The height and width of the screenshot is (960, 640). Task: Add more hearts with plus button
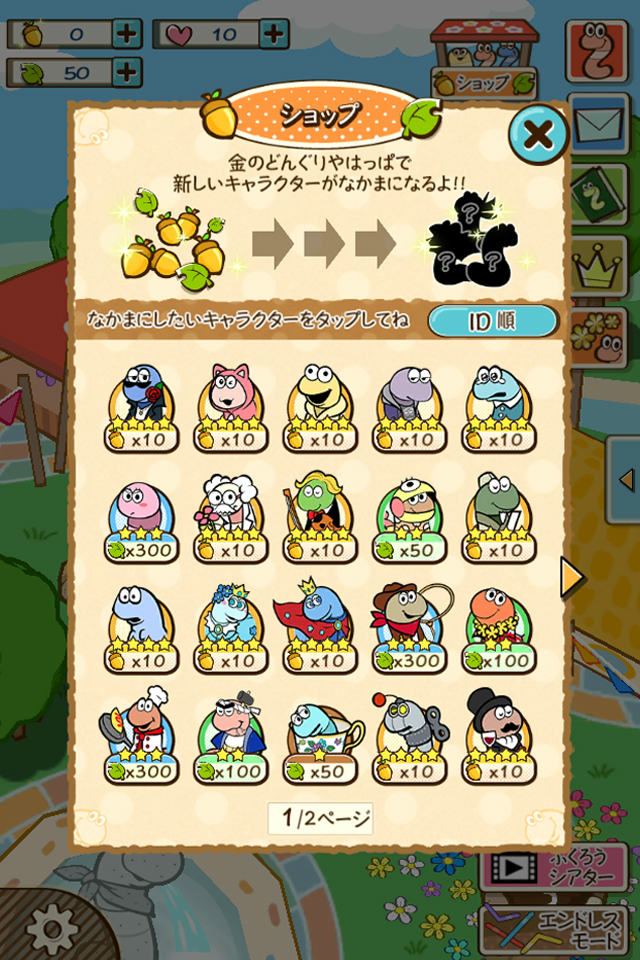click(273, 34)
